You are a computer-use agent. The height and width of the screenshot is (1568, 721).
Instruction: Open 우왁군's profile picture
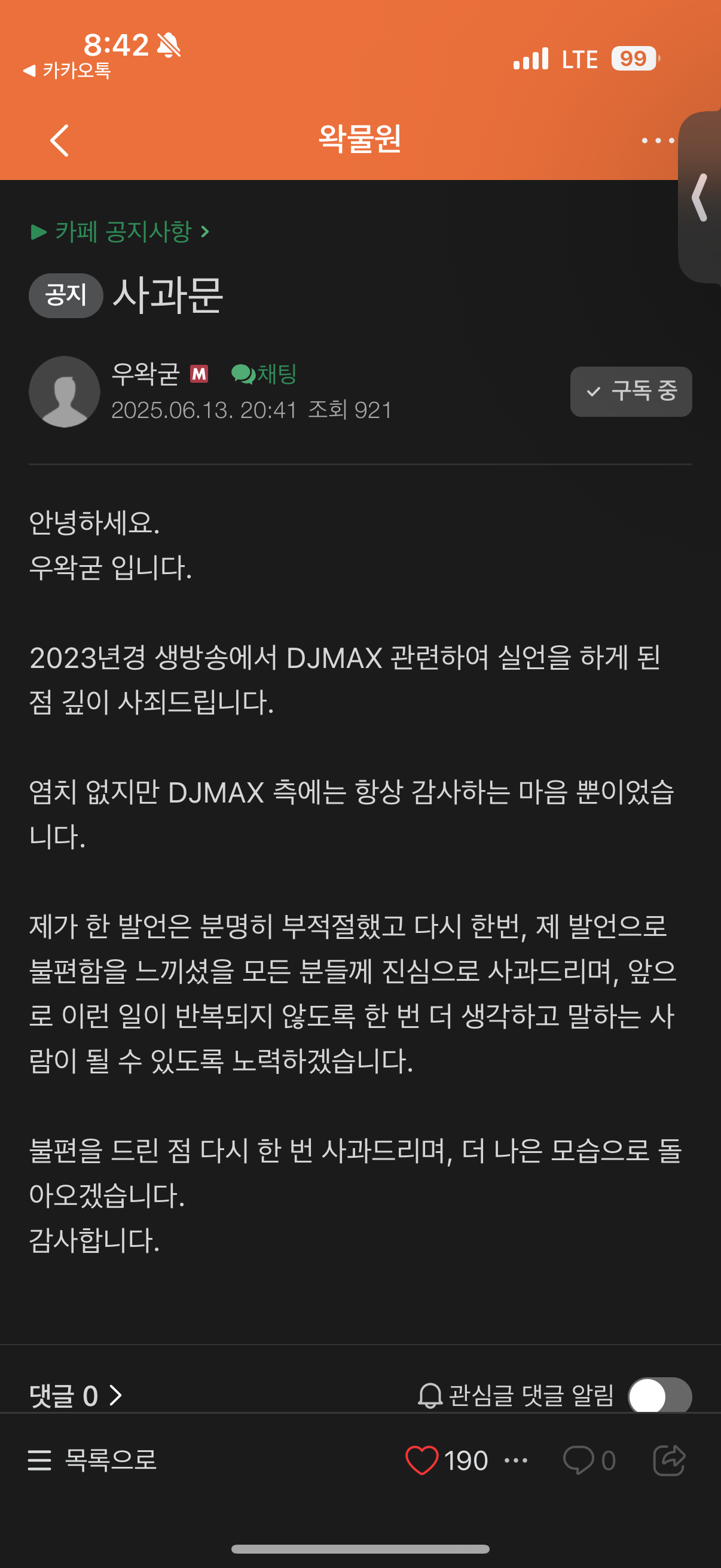pos(65,391)
